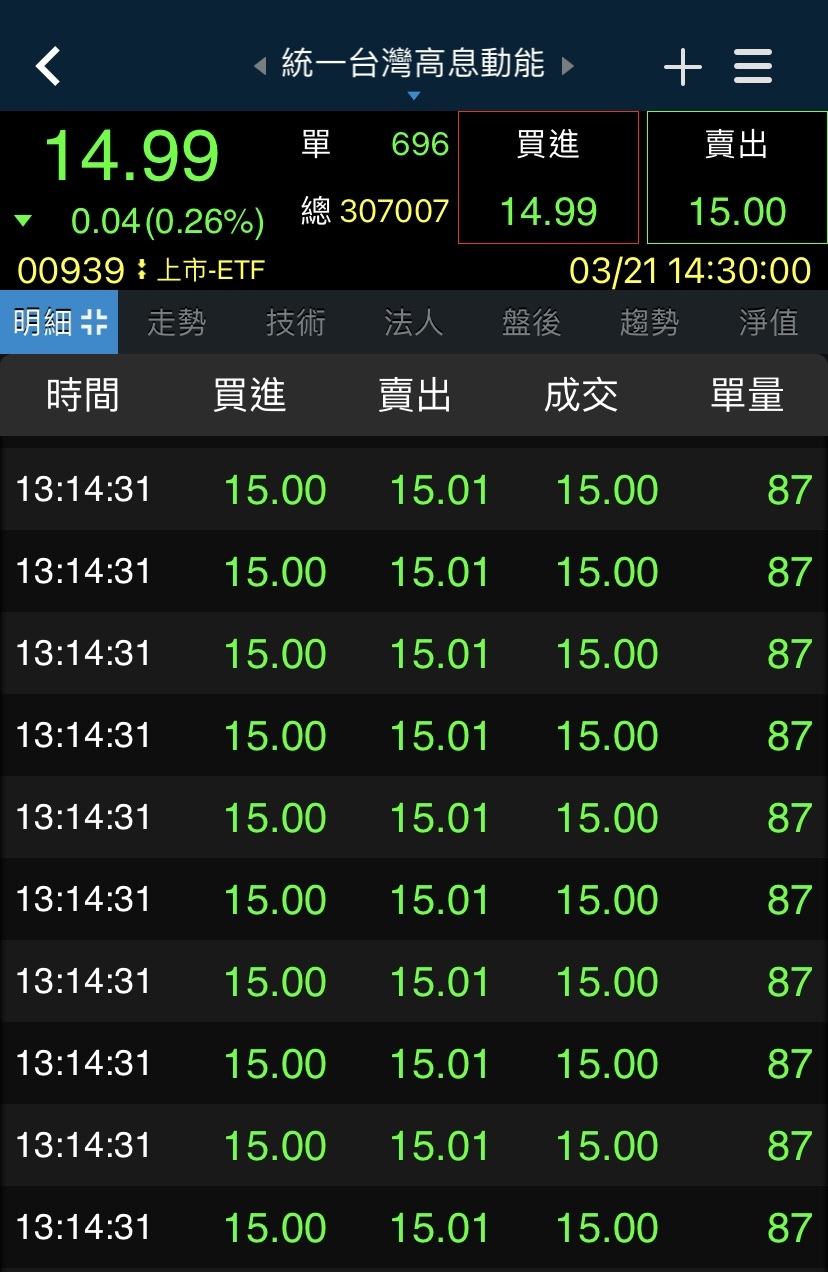Tap the 買進 box showing 14.99
Screen dimensions: 828x1272
click(x=547, y=177)
